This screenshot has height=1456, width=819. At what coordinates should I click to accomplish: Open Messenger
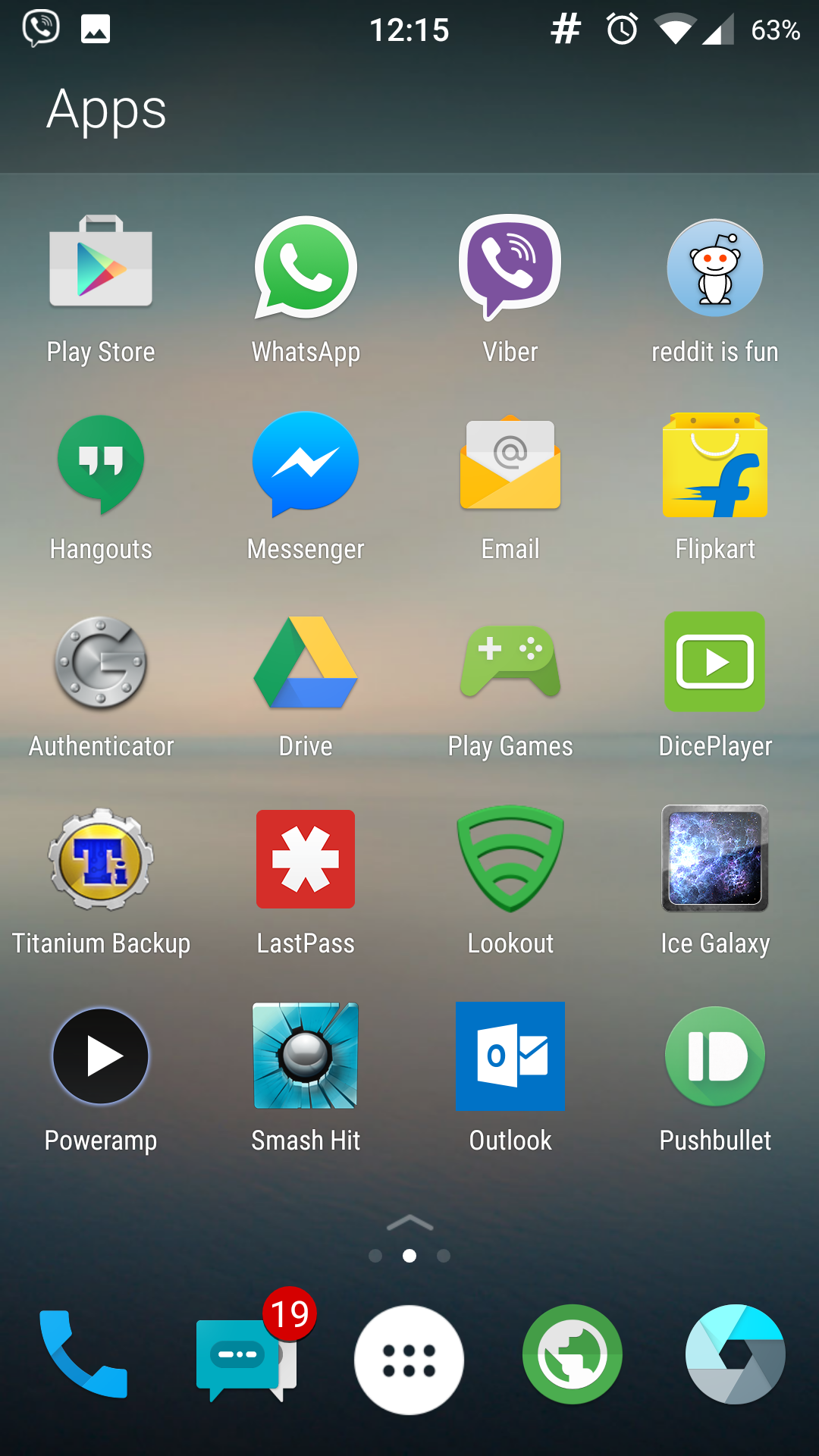click(x=306, y=463)
